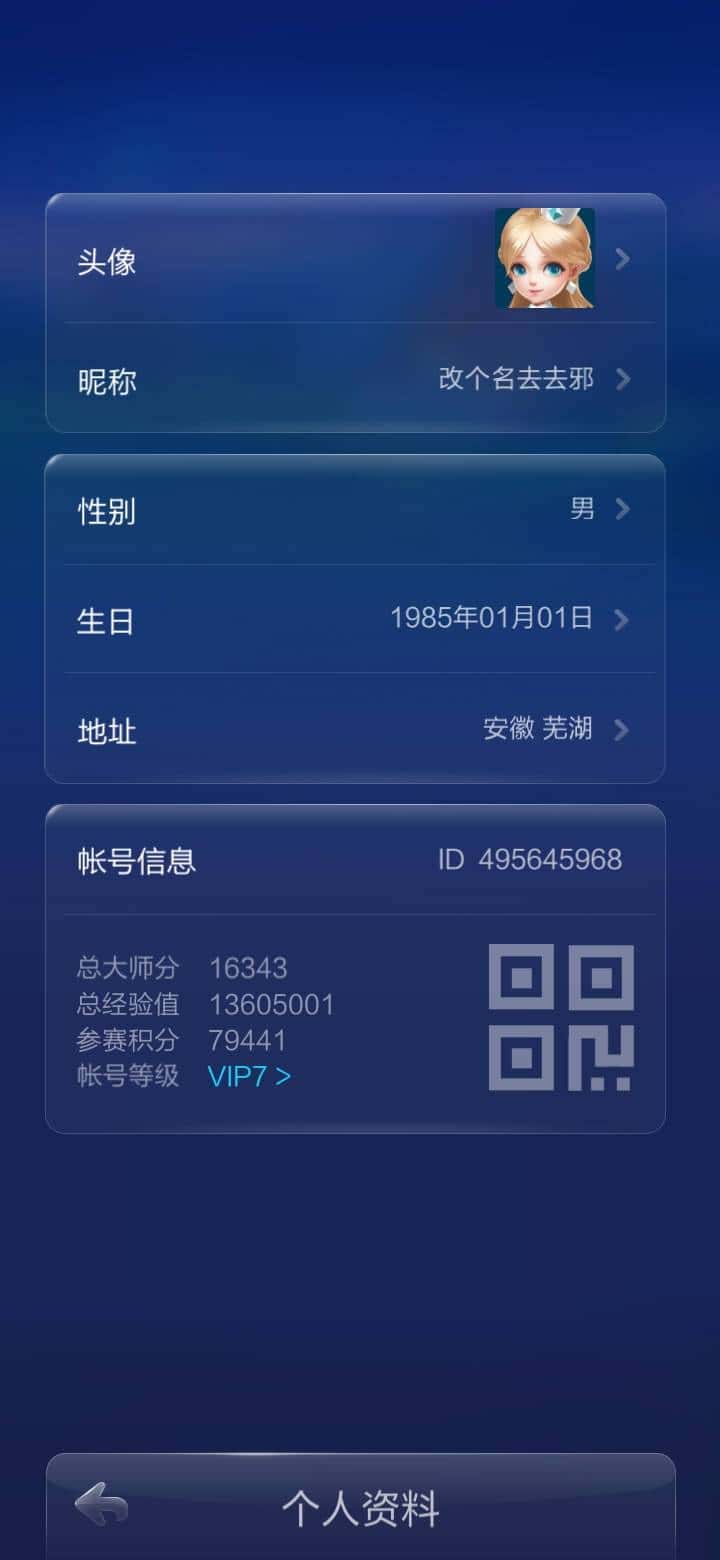Screen dimensions: 720x1560
Task: Expand the avatar row chevron
Action: point(622,258)
